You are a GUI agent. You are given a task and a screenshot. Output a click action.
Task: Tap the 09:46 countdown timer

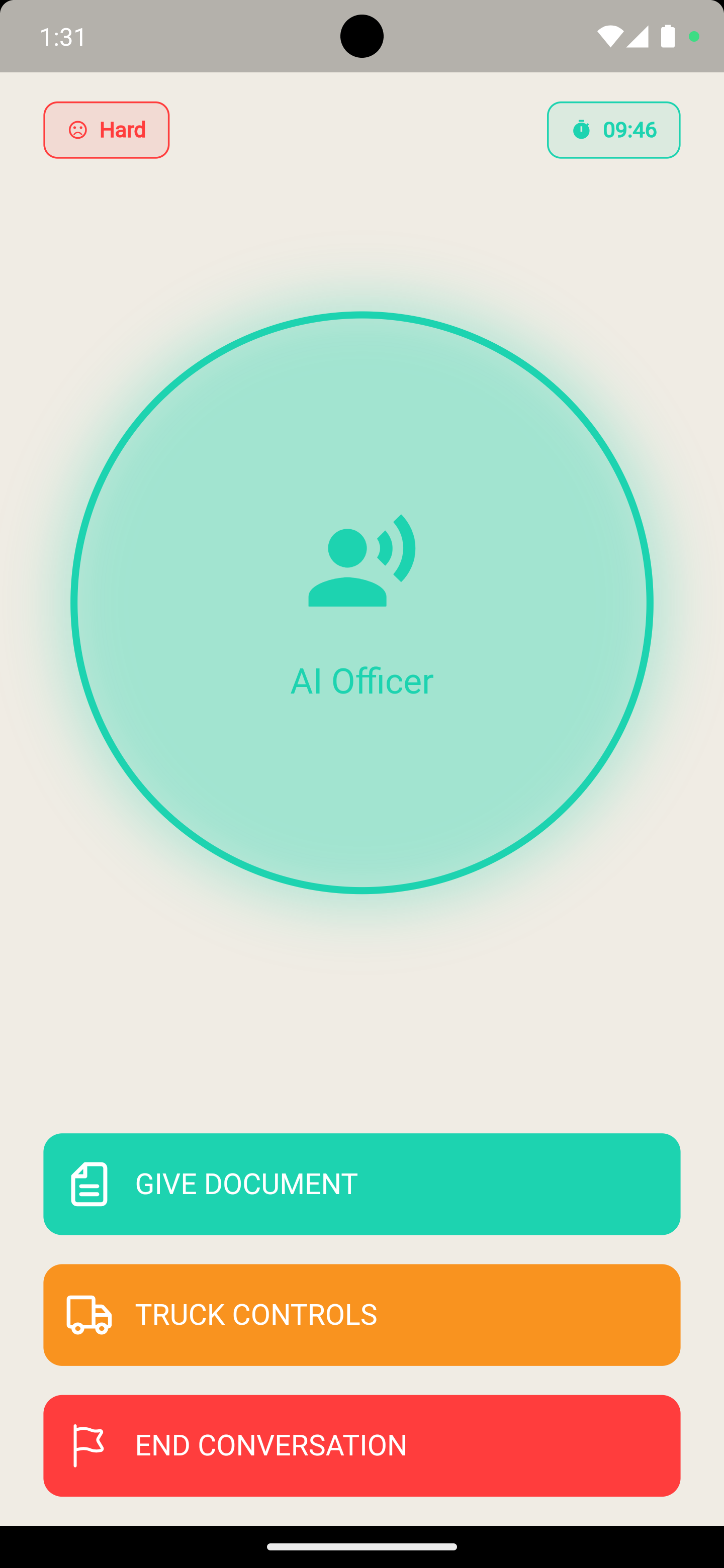pyautogui.click(x=613, y=130)
